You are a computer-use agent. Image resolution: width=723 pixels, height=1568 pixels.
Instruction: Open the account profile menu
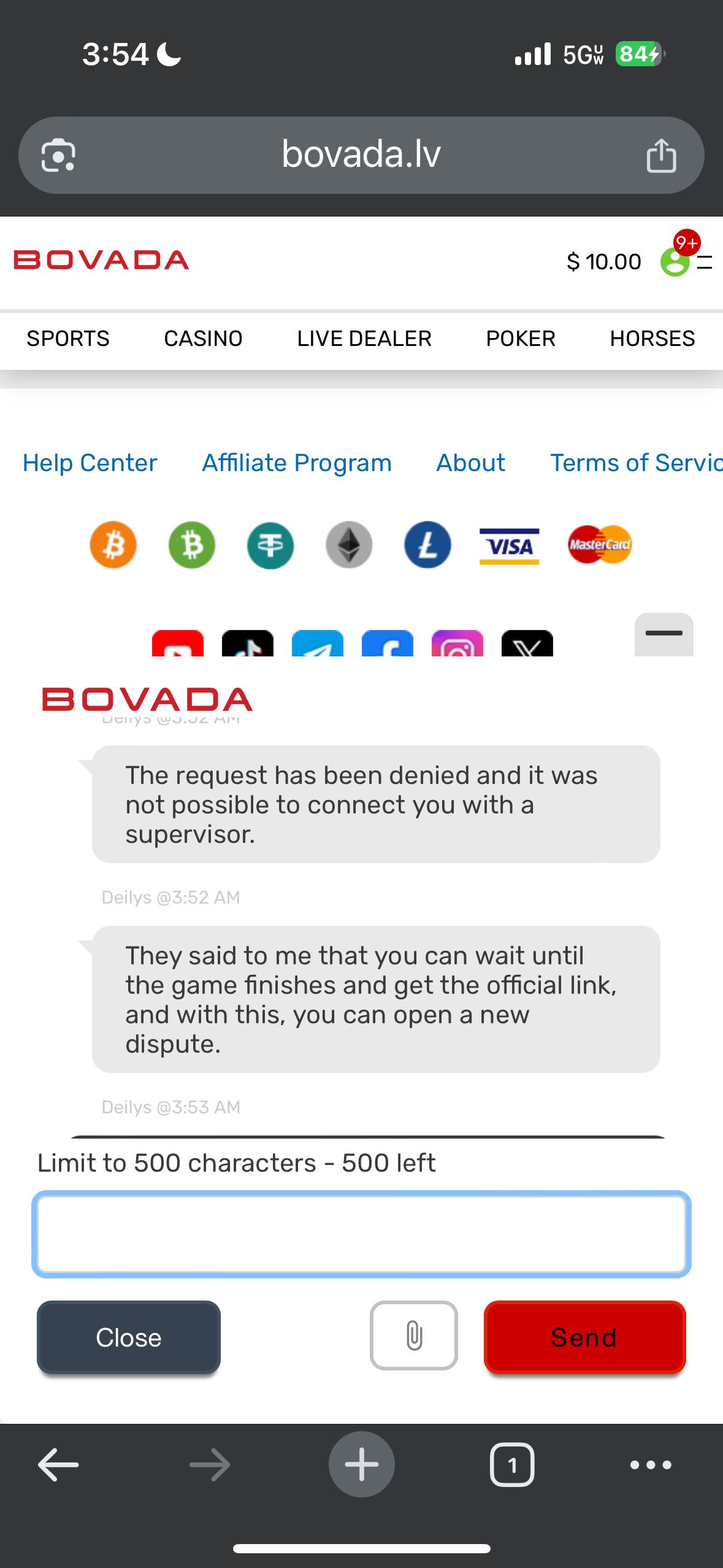click(x=675, y=262)
